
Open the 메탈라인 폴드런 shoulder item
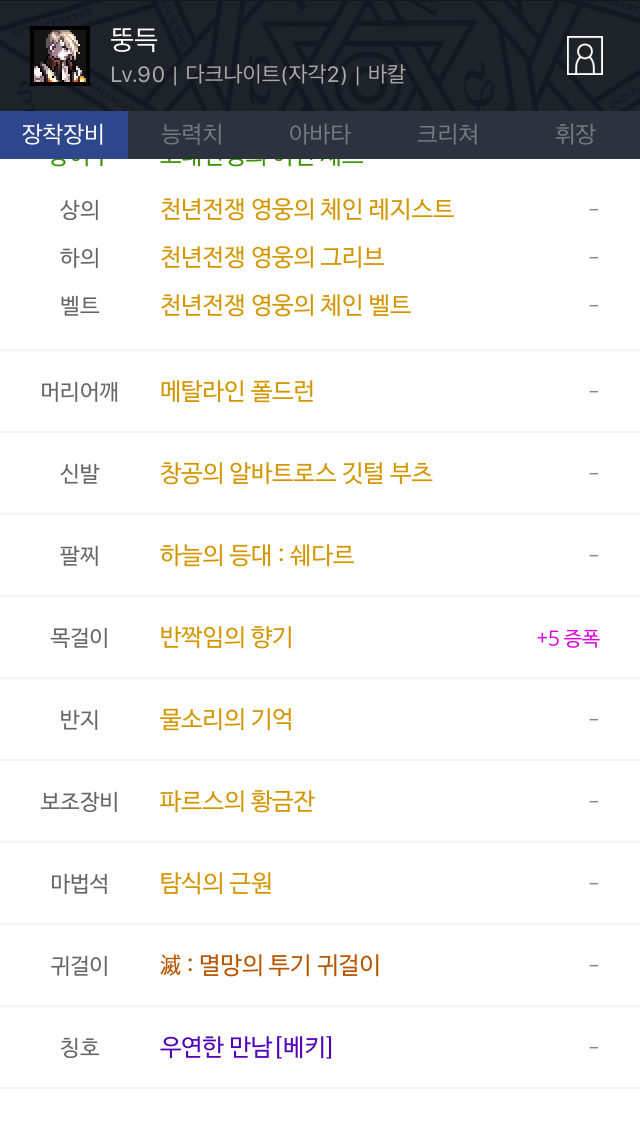pyautogui.click(x=237, y=391)
